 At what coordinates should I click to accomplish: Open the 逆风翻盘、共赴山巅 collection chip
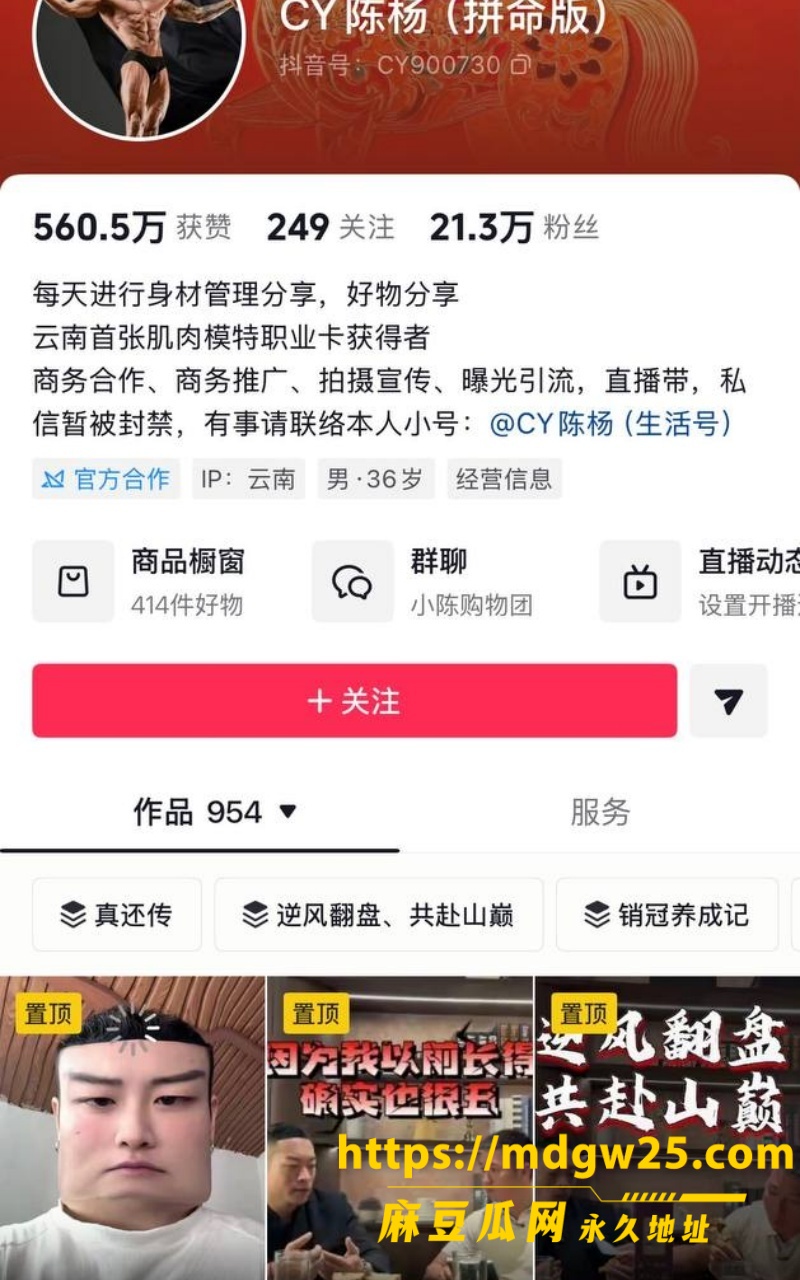[379, 914]
